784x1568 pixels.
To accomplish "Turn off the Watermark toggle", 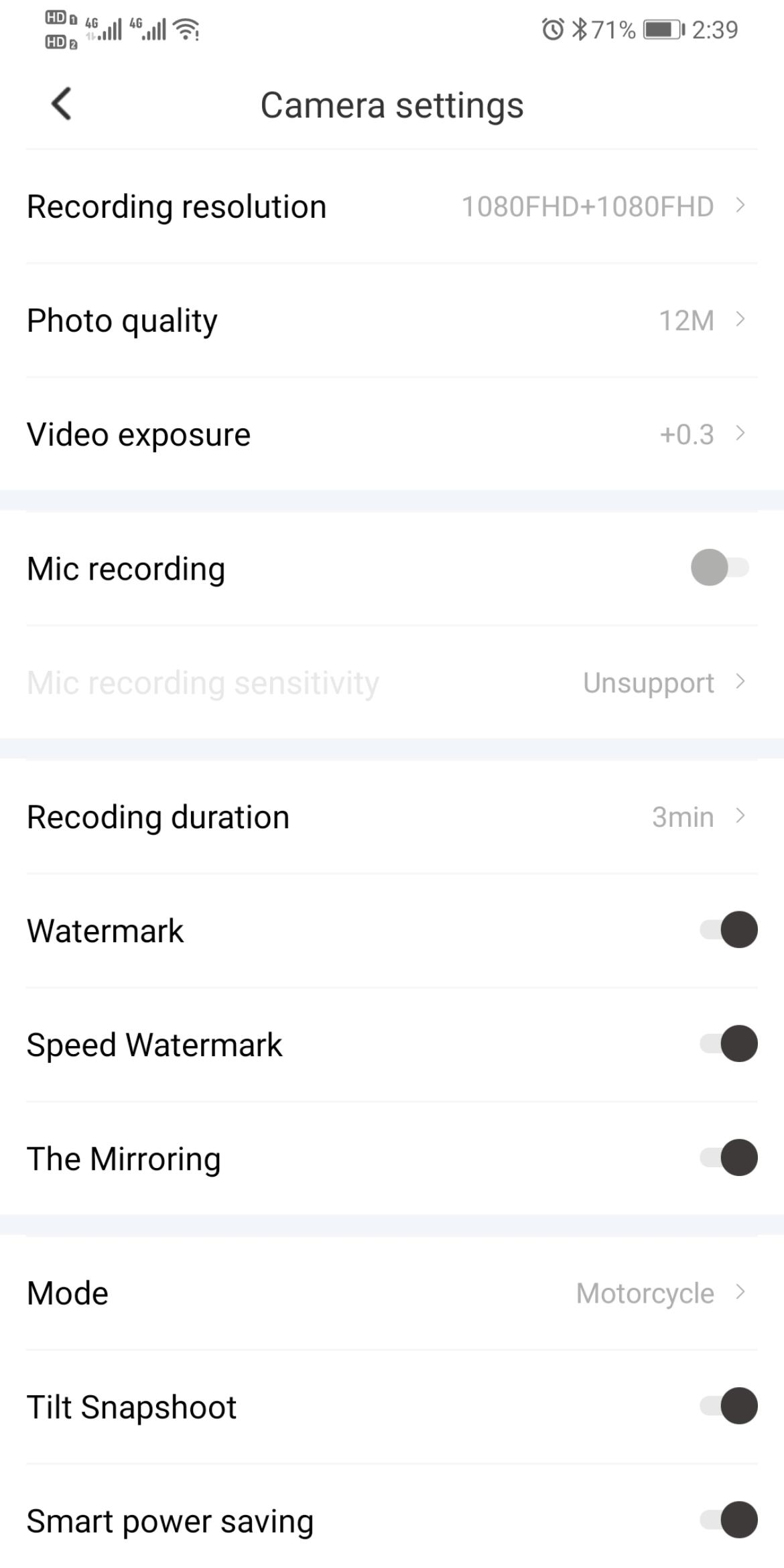I will coord(729,930).
